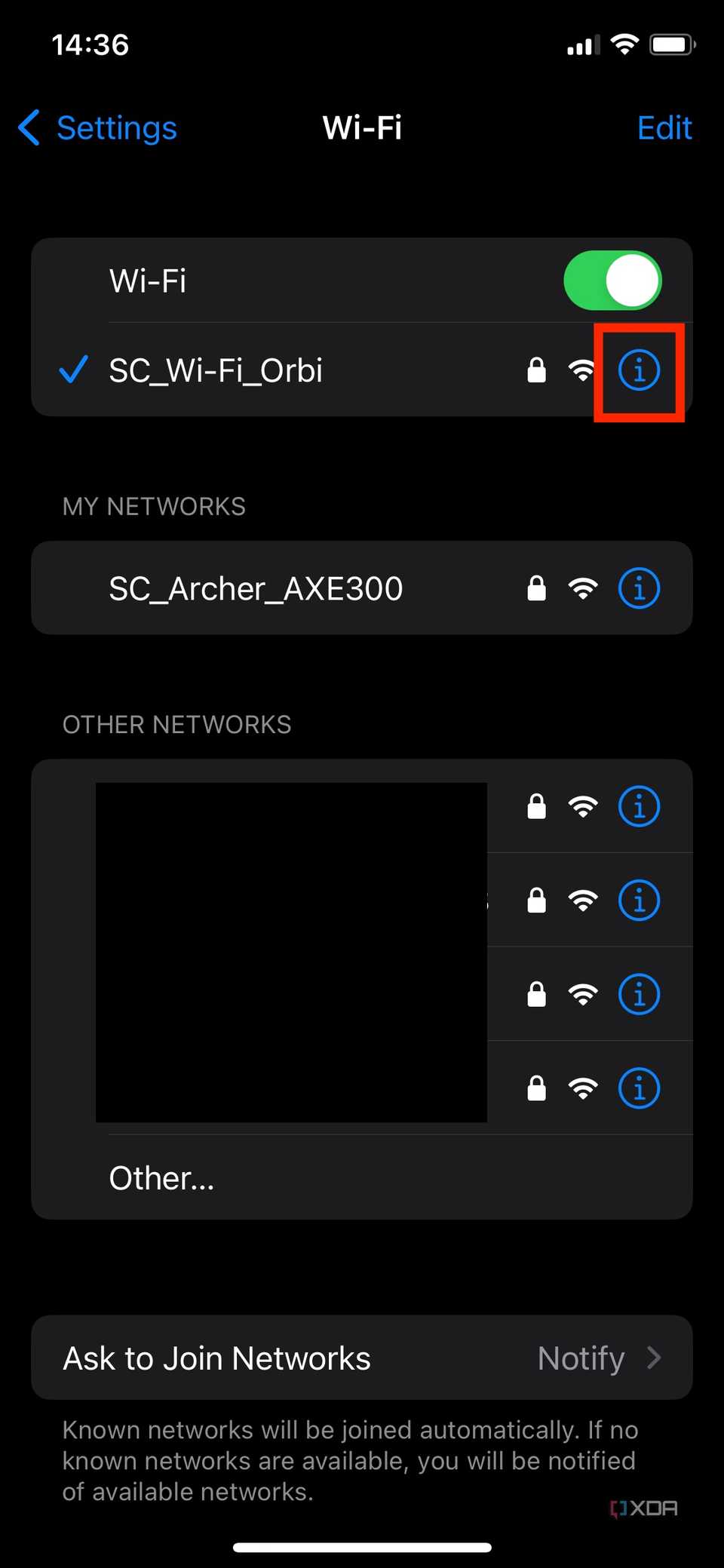Screen dimensions: 724x1568
Task: Open info for the first hidden other network
Action: tap(638, 805)
